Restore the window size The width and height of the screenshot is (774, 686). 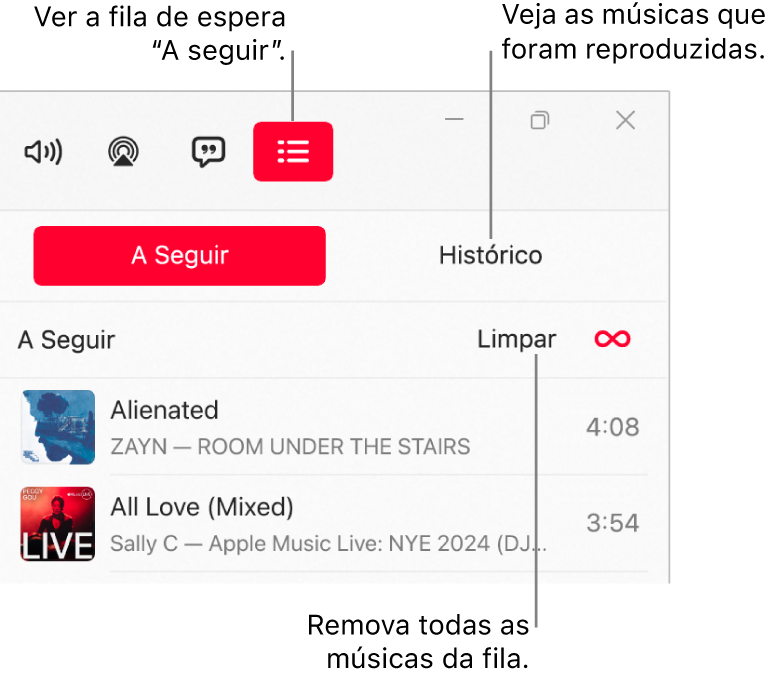539,120
